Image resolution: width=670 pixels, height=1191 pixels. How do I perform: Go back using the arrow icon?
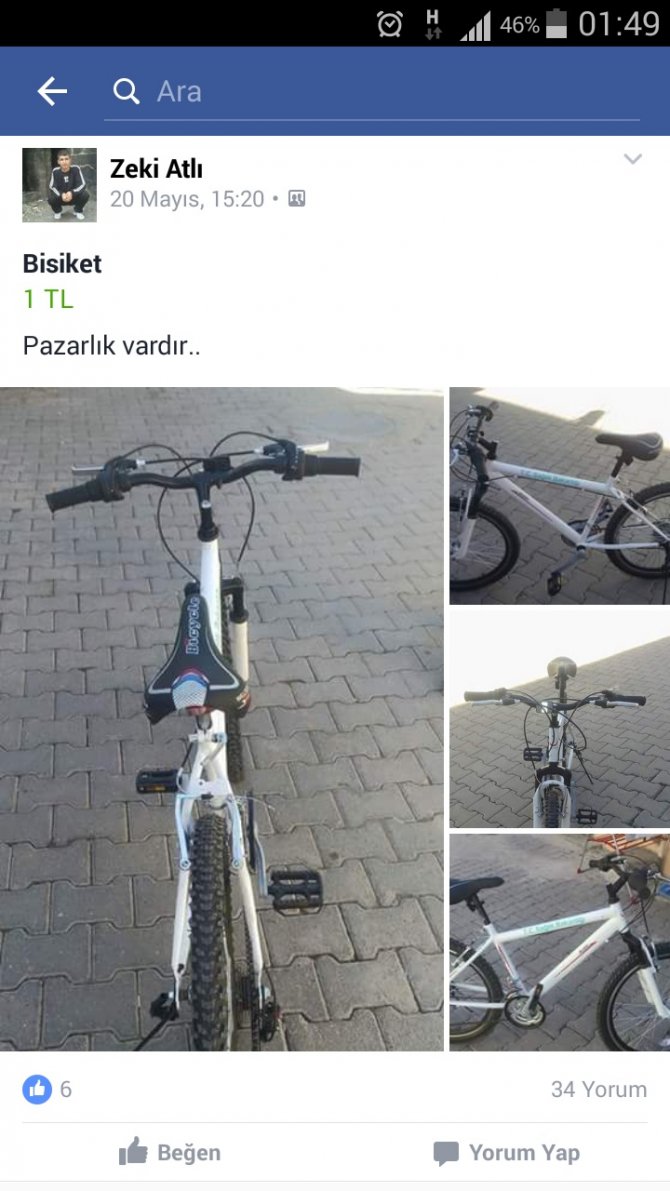tap(52, 92)
